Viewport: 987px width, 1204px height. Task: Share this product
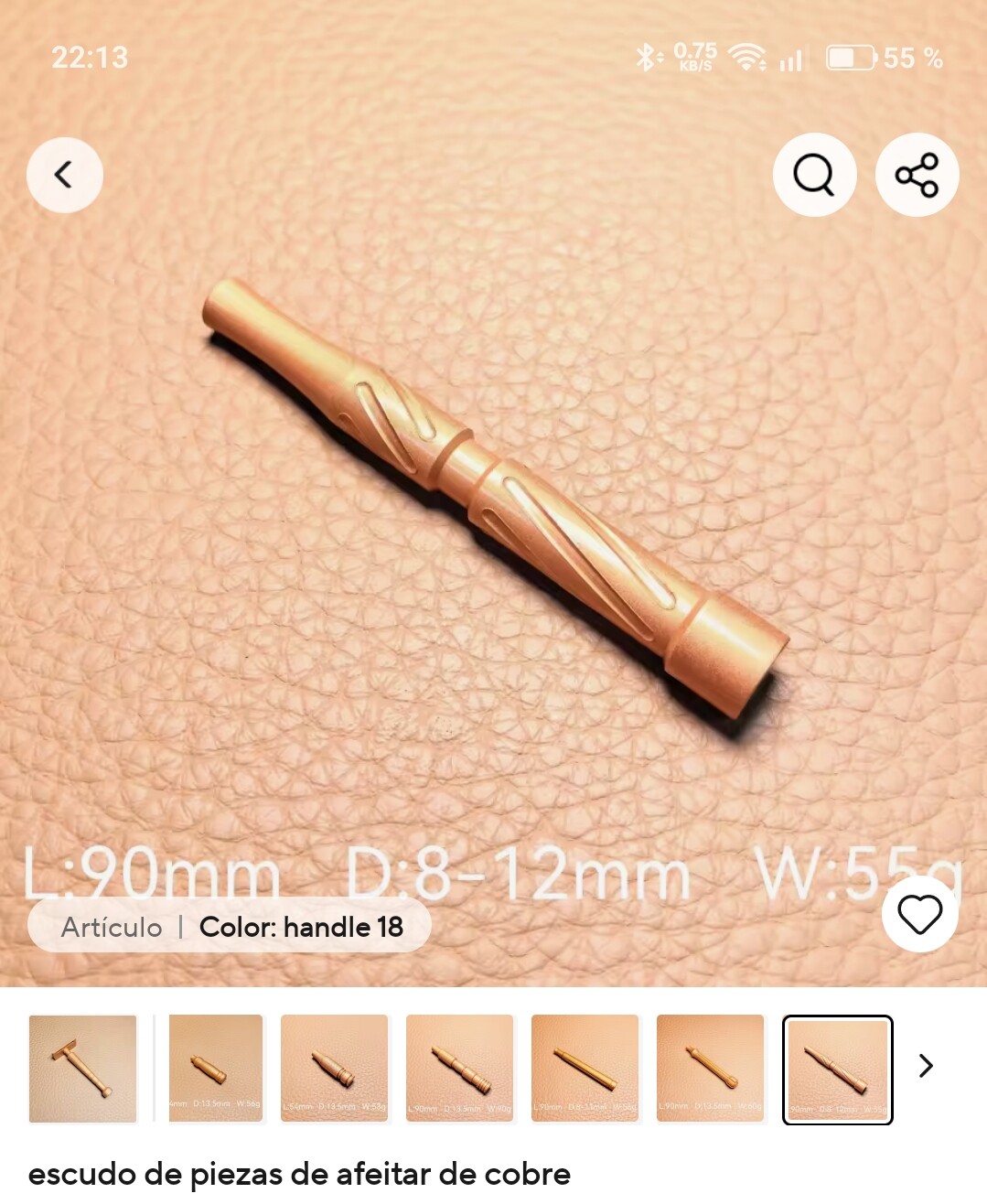coord(917,175)
